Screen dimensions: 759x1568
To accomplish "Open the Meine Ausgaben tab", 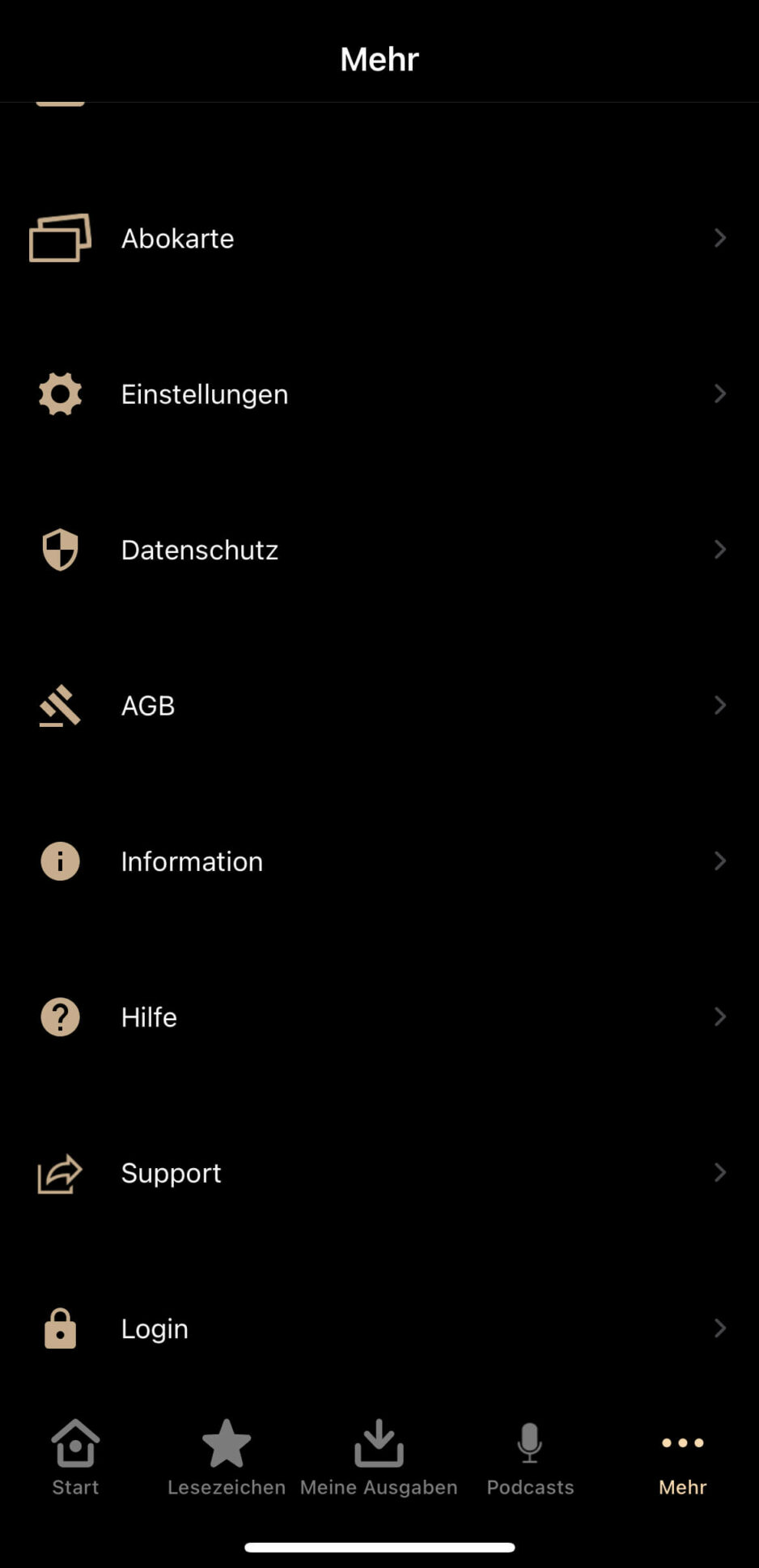I will point(379,1458).
